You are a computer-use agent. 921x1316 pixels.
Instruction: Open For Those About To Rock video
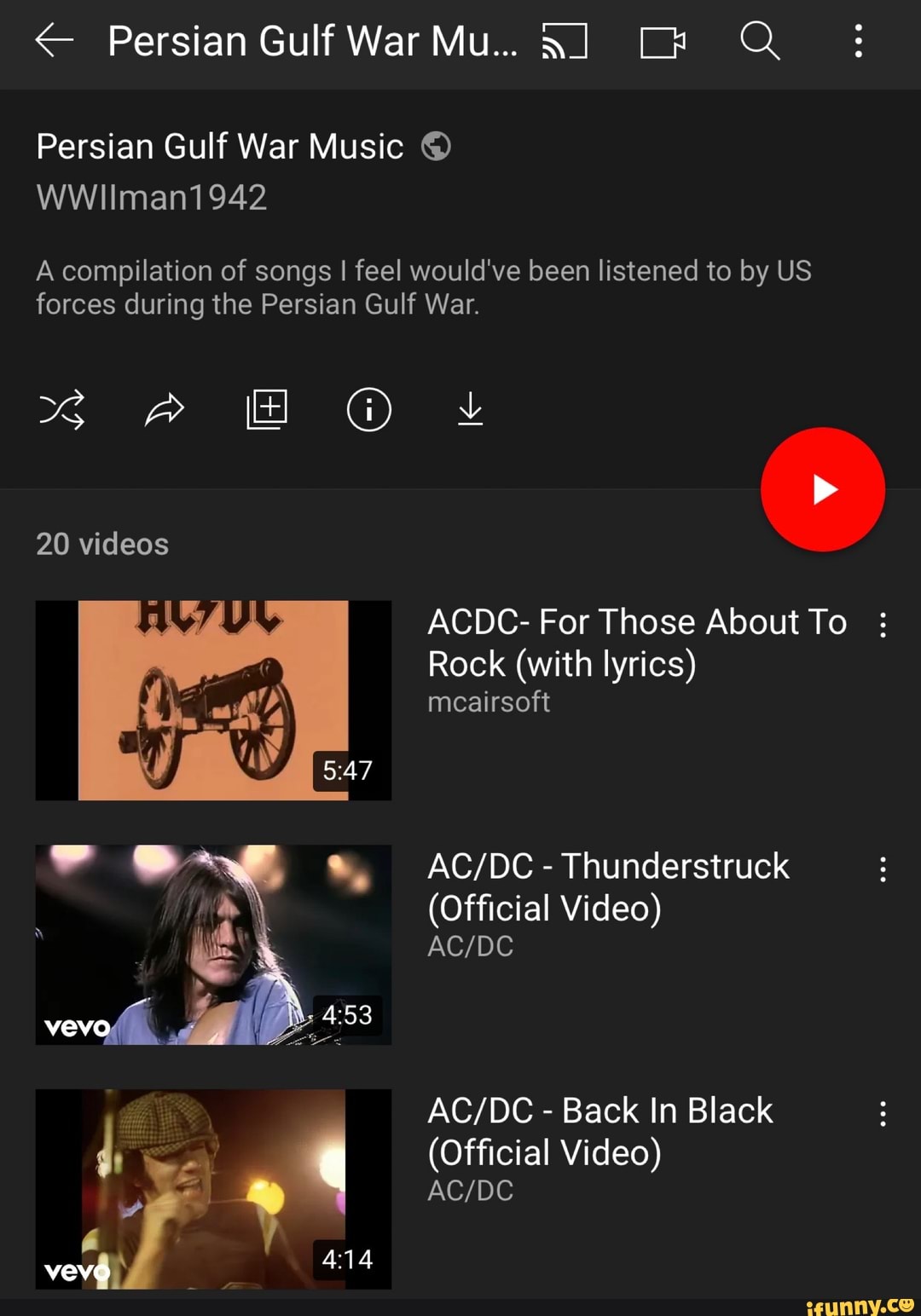point(213,700)
